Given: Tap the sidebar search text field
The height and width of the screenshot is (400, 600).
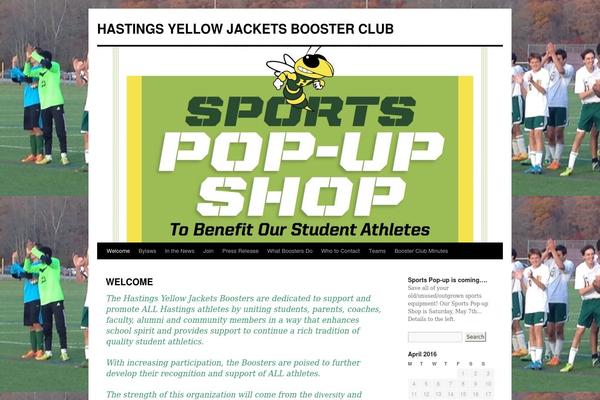Looking at the screenshot, I should tap(435, 337).
